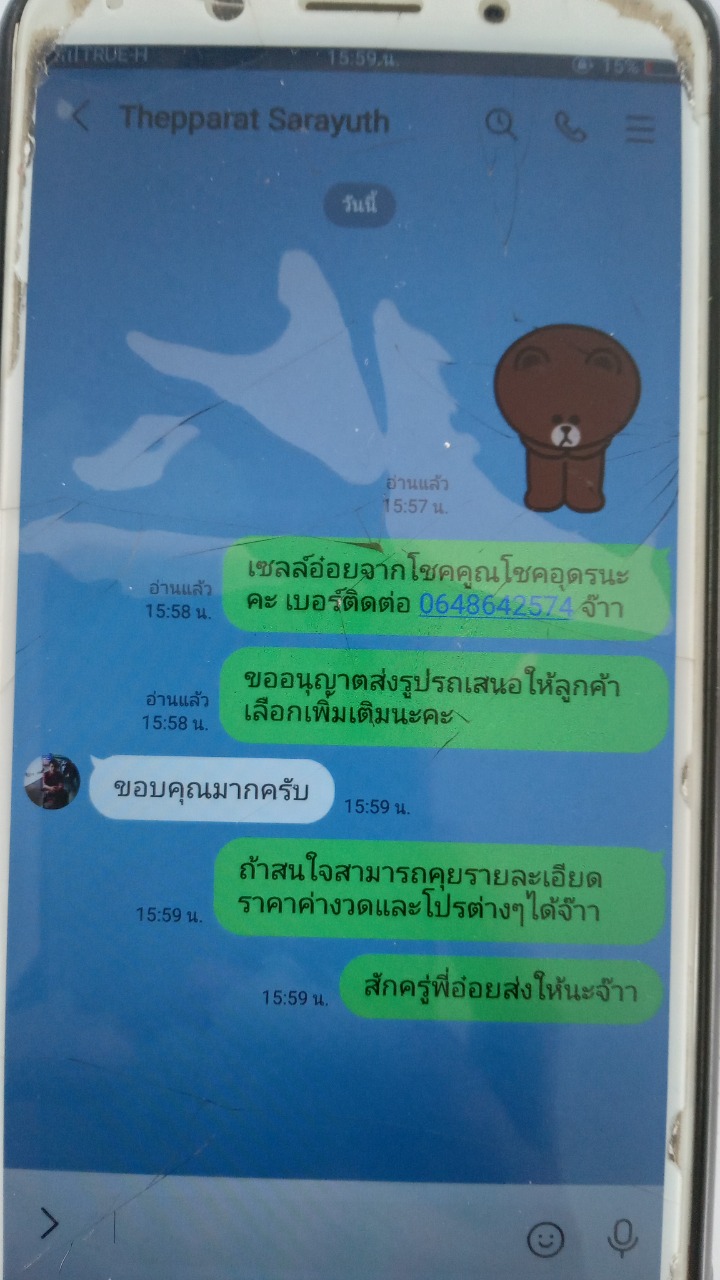
Task: Open the contact's profile picture
Action: [x=52, y=781]
